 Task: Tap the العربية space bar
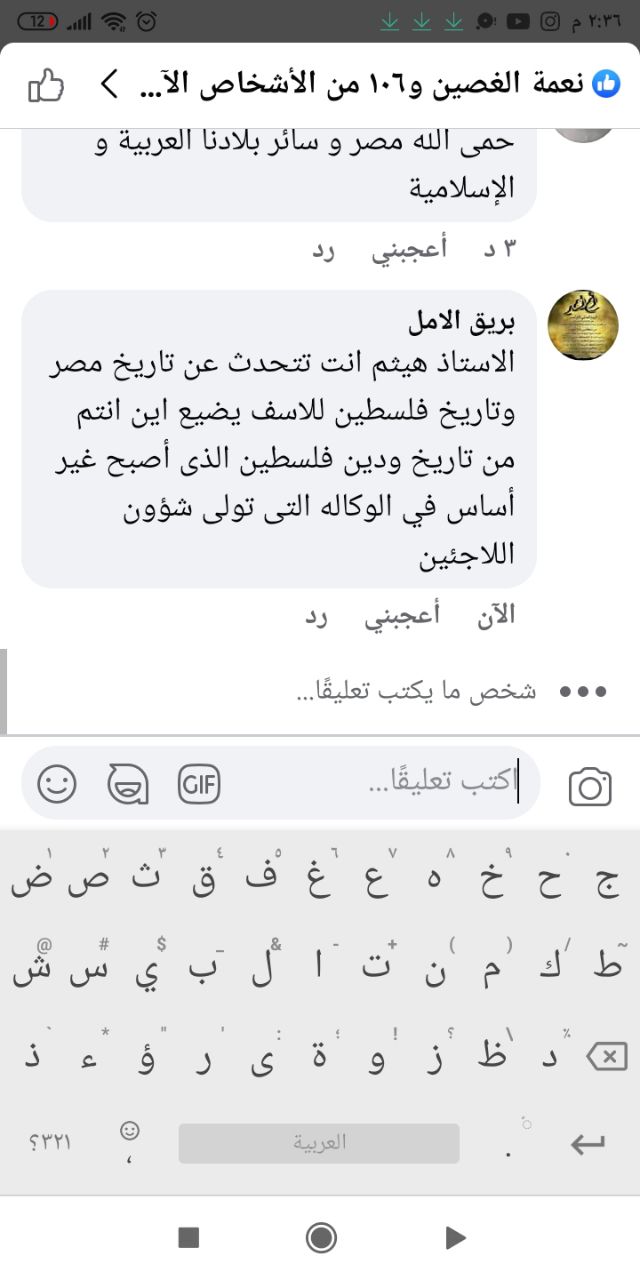click(319, 1143)
